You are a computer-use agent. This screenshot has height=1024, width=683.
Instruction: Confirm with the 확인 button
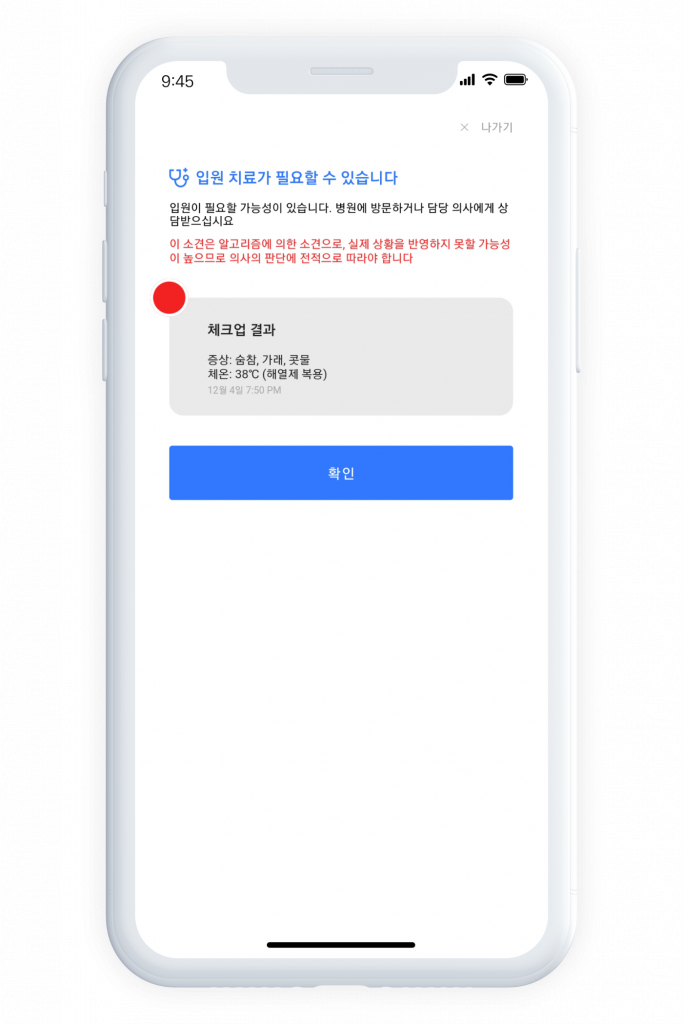click(341, 473)
